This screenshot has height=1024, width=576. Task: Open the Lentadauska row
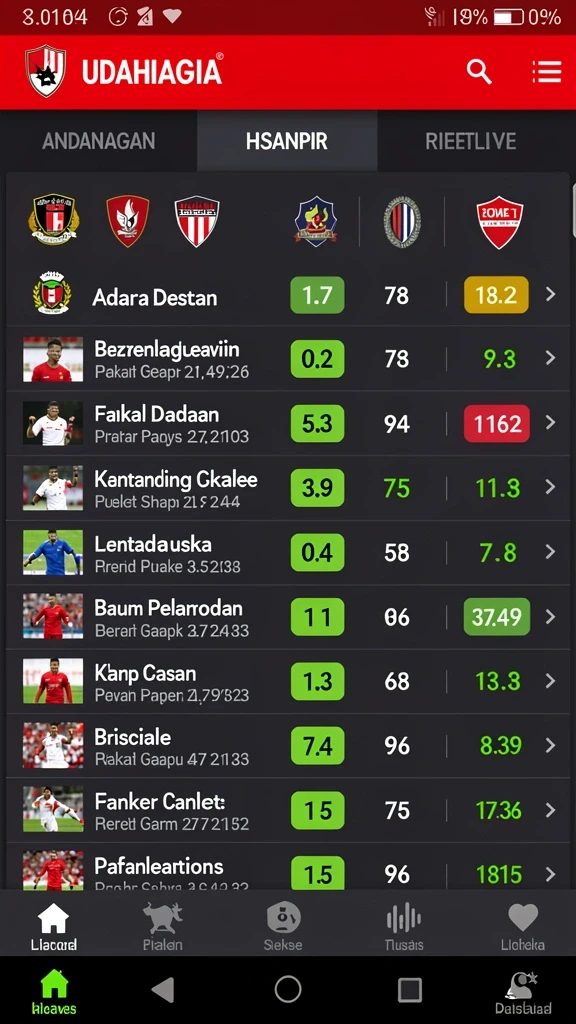(x=288, y=552)
